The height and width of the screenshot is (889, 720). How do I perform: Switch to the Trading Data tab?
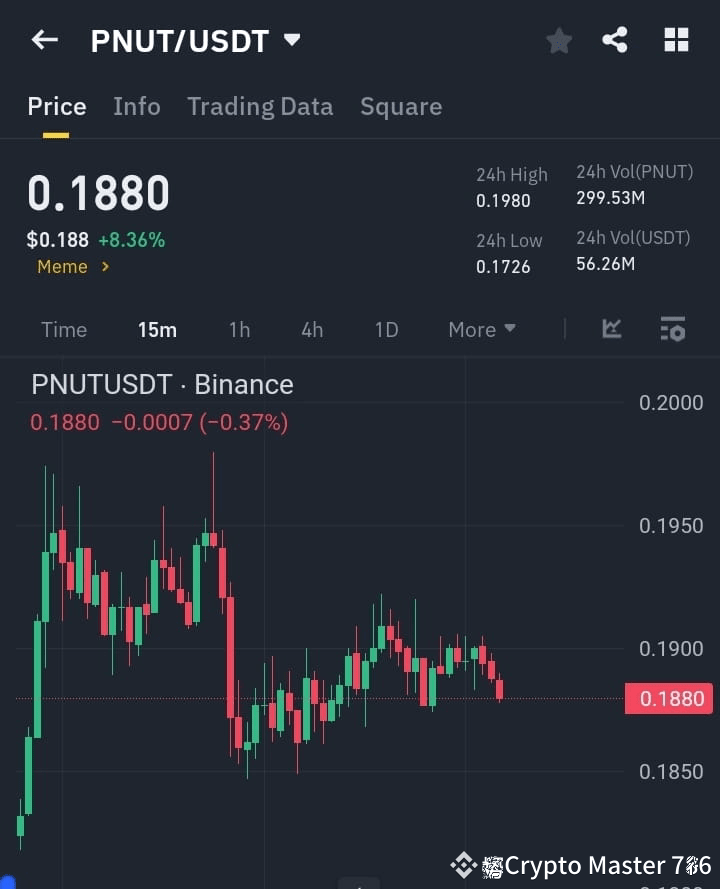click(260, 106)
